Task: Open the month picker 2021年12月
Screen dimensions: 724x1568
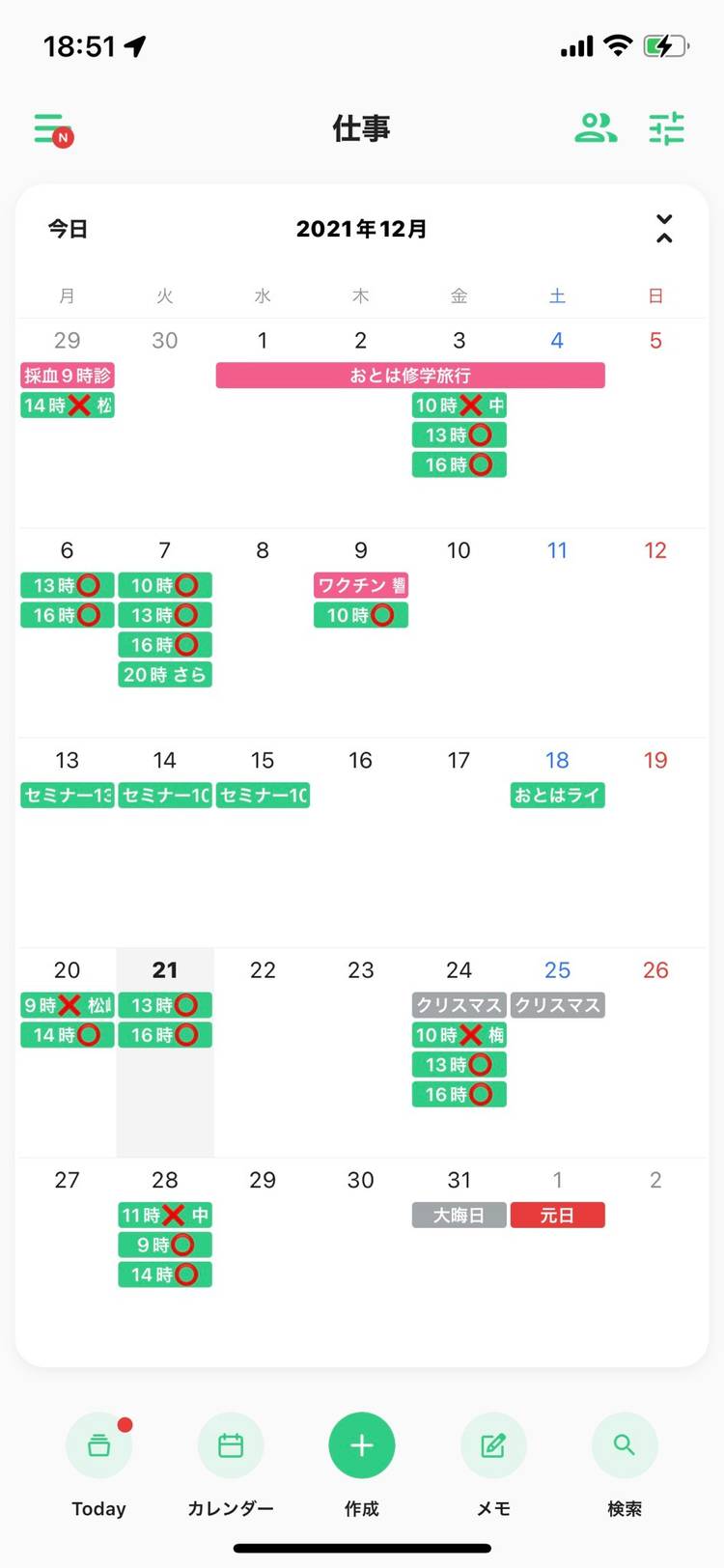Action: (x=361, y=229)
